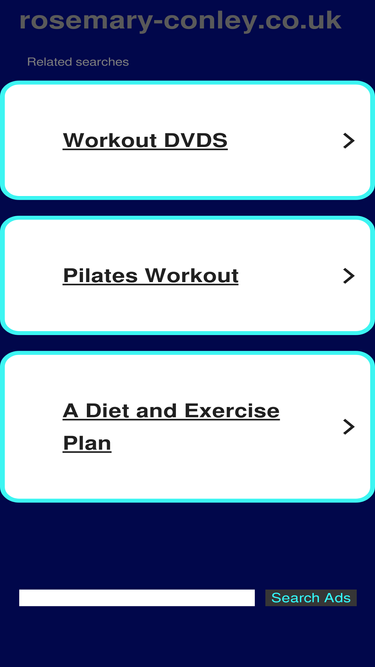Tap the Search Ads button

tap(311, 598)
